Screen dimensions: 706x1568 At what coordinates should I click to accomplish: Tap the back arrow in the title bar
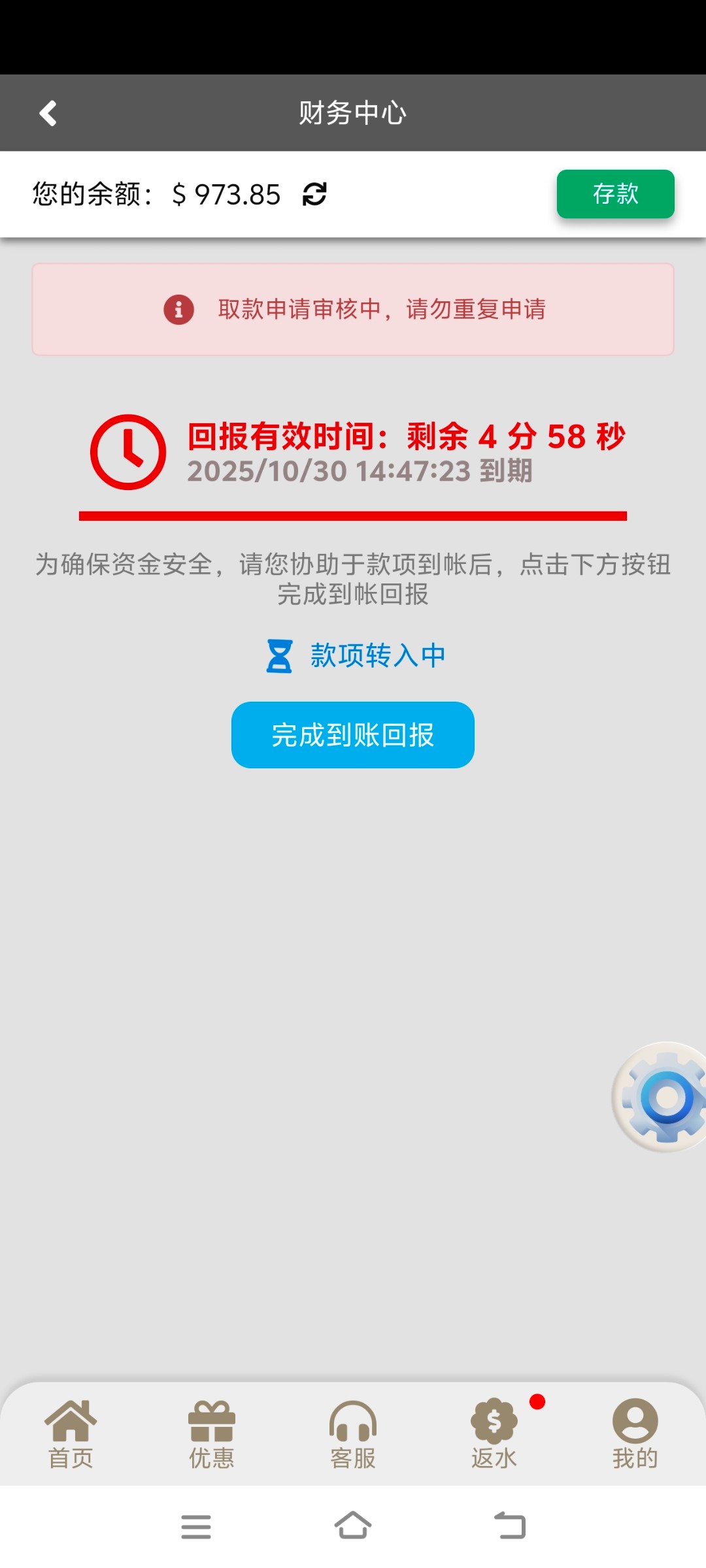[x=47, y=112]
